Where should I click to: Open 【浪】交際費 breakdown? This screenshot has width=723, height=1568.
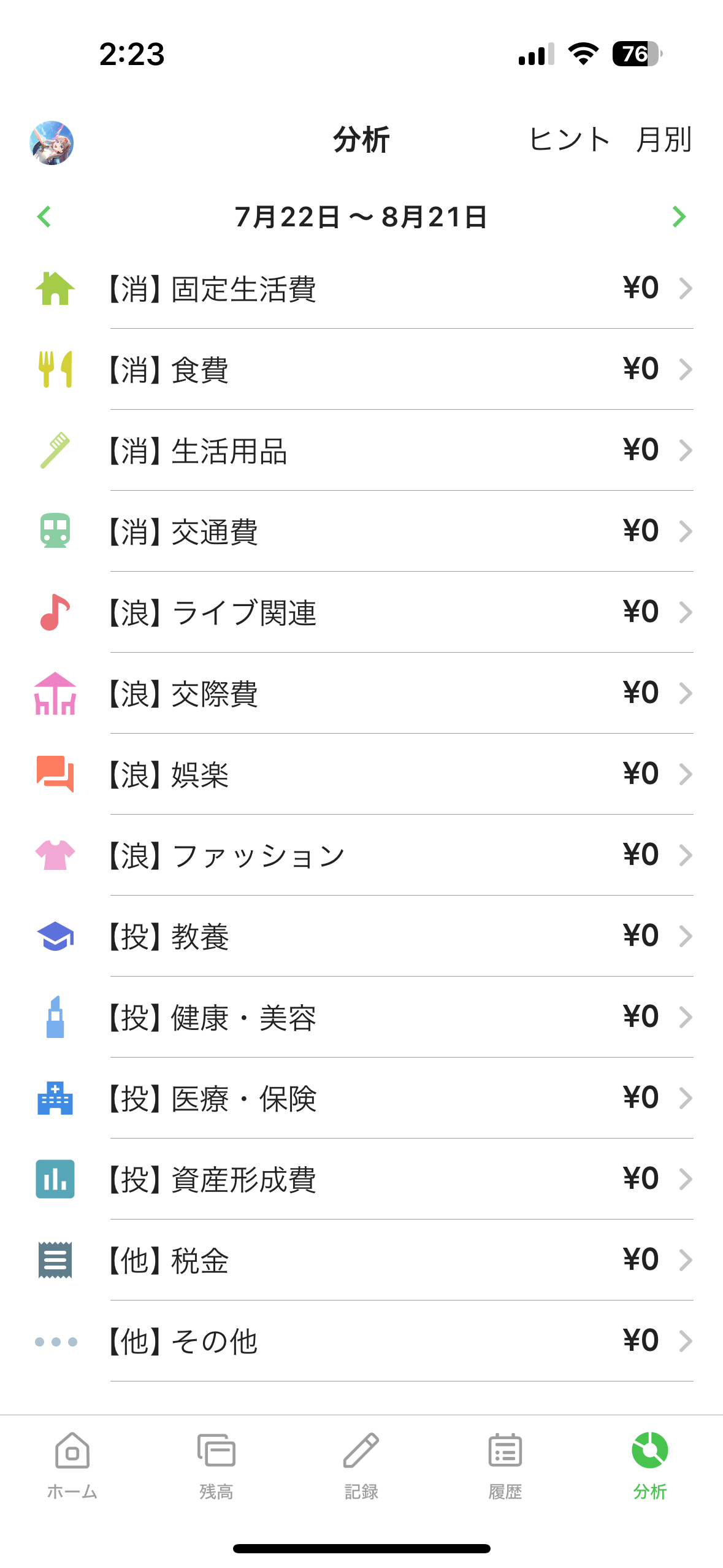[362, 693]
